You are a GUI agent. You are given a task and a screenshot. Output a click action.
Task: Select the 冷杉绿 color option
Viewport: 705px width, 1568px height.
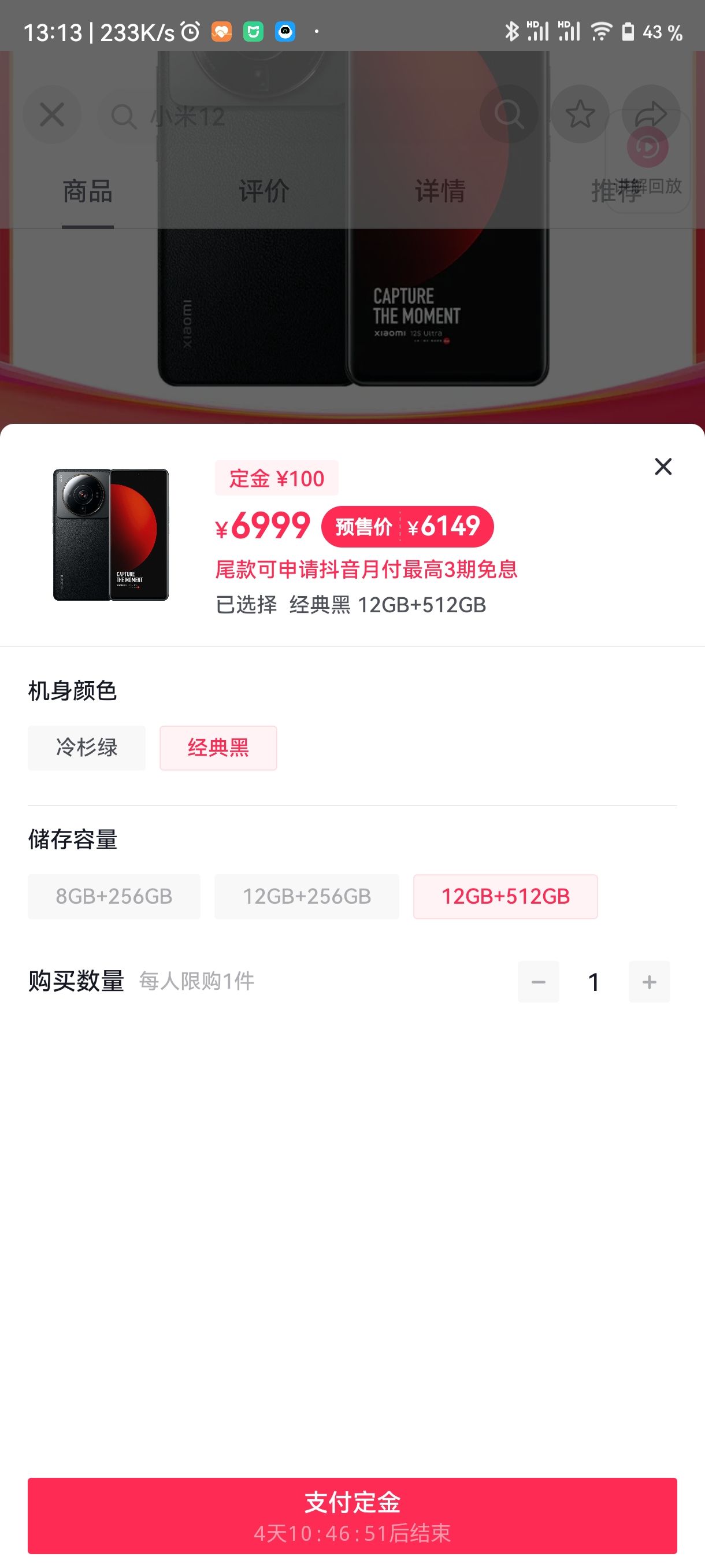[86, 748]
